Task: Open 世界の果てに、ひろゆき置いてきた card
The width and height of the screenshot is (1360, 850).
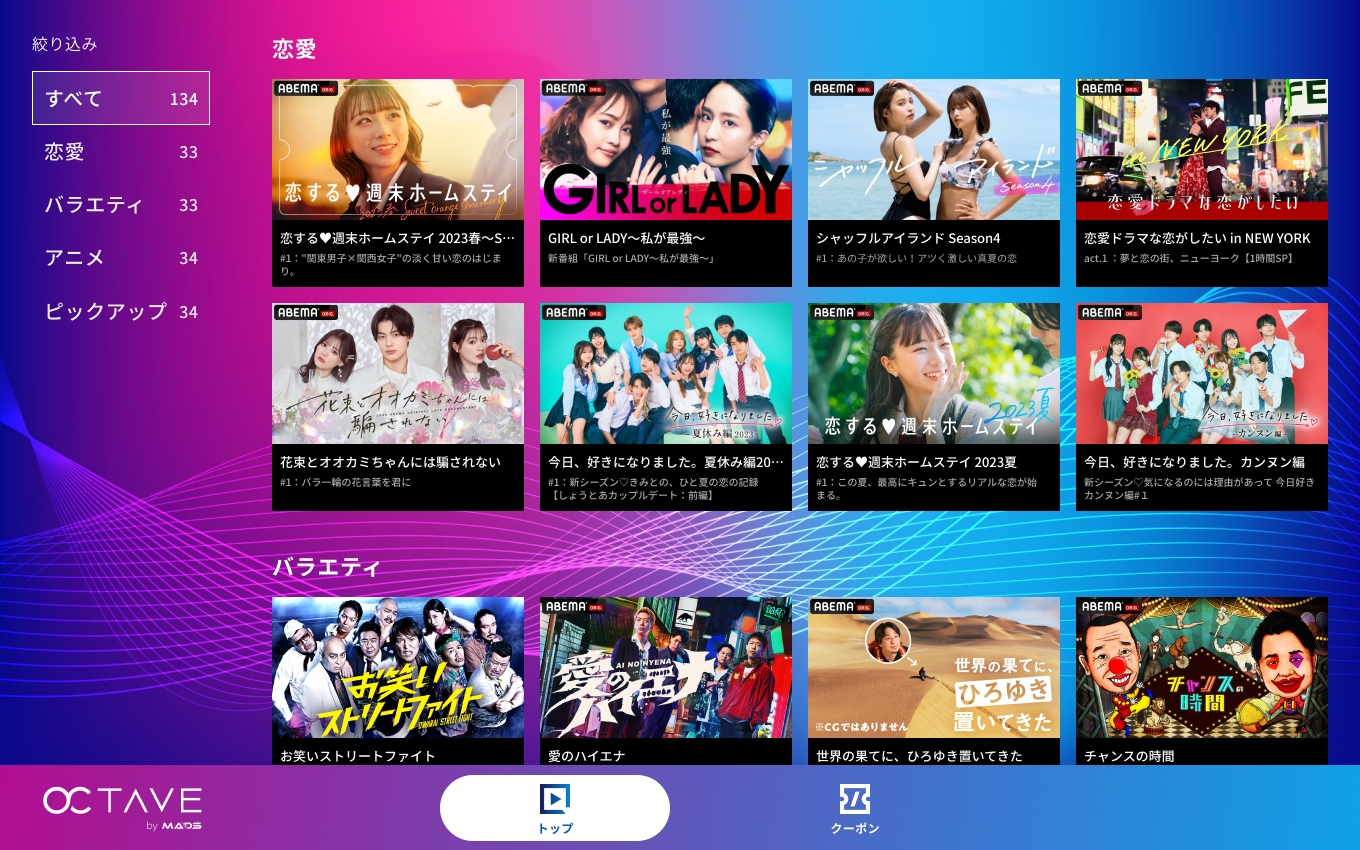Action: (934, 681)
